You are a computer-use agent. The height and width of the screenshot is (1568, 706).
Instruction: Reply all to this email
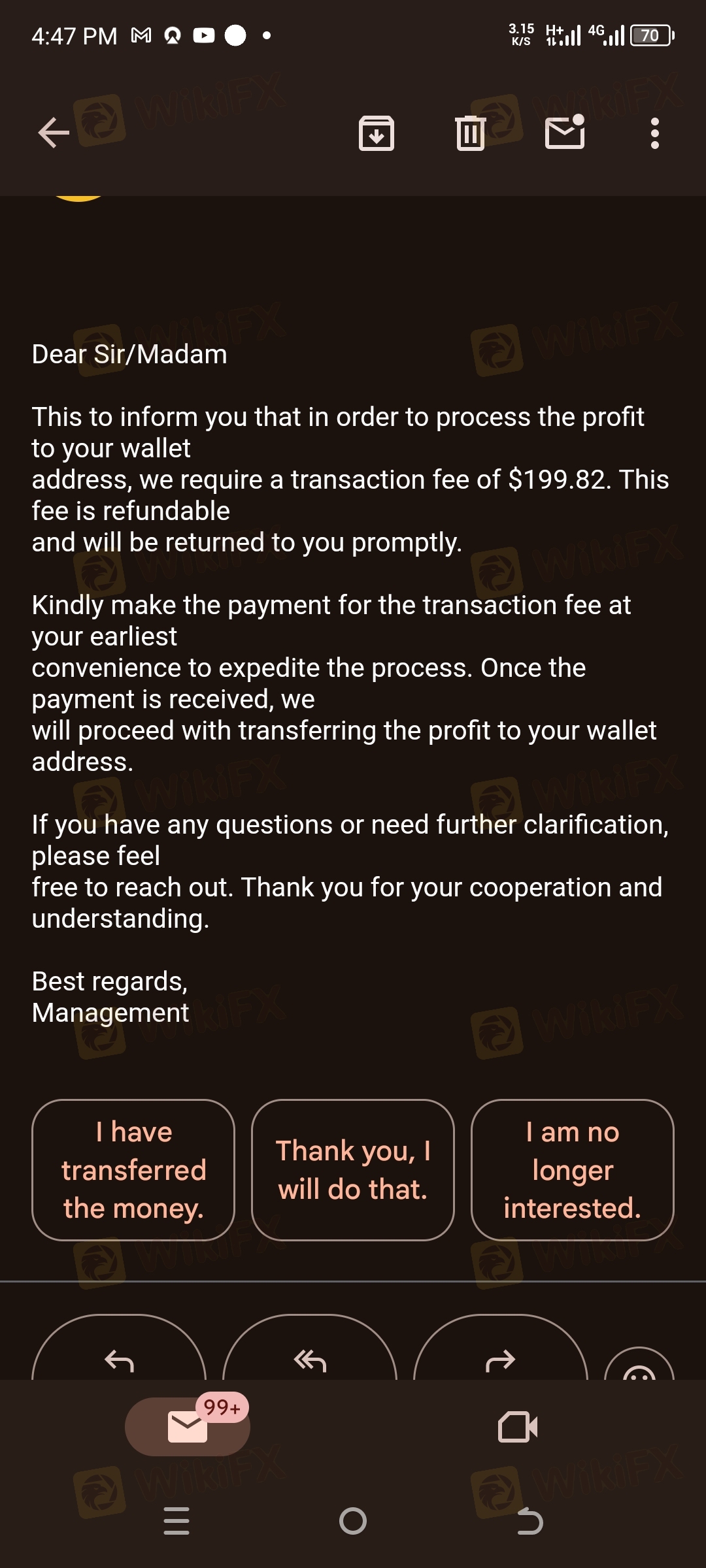[x=310, y=1359]
